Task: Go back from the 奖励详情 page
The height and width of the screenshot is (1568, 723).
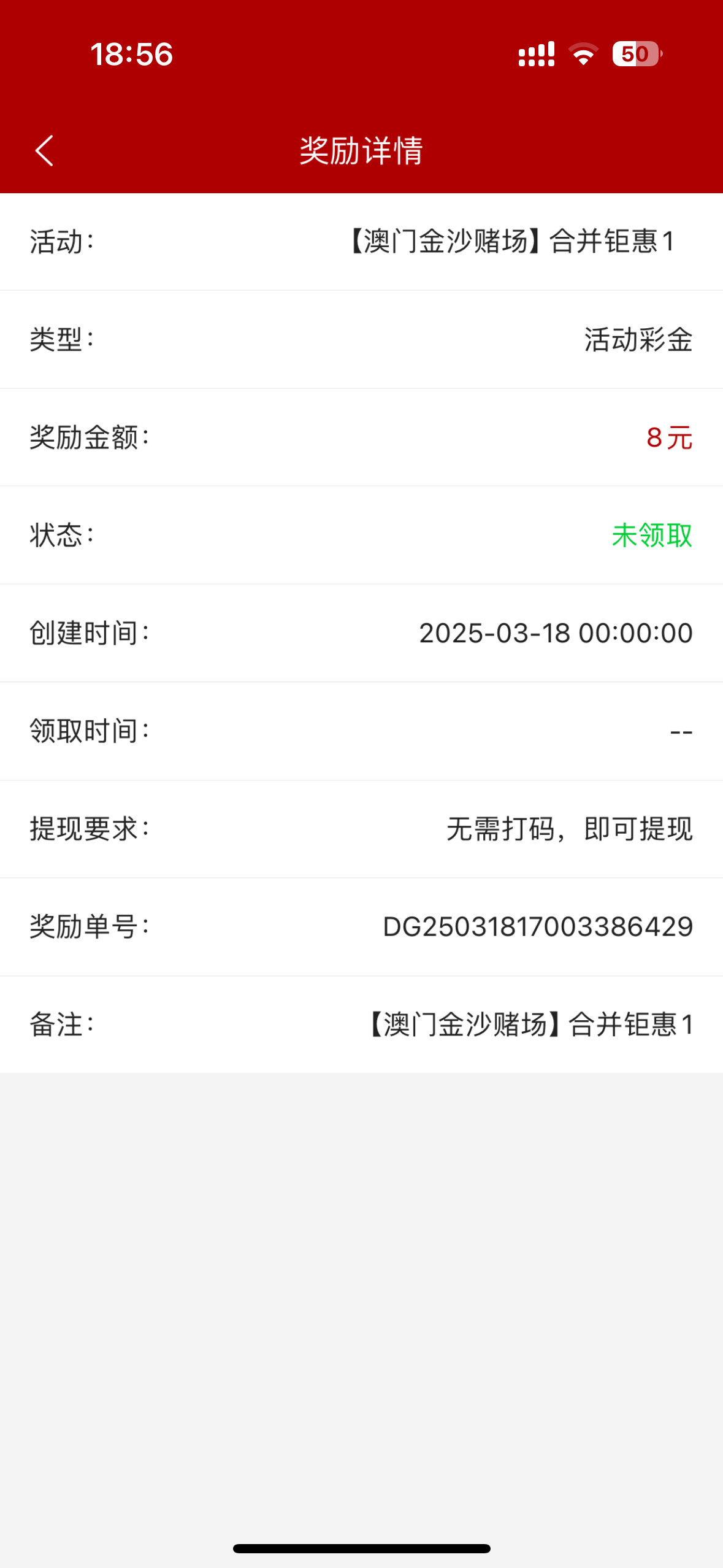Action: point(44,150)
